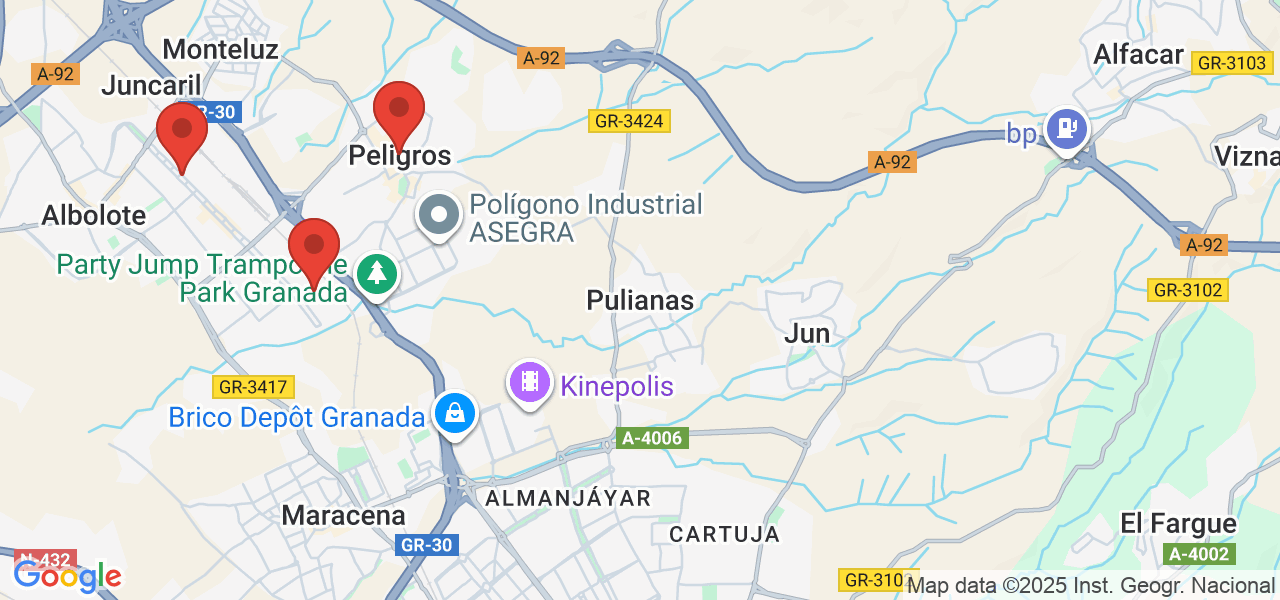Select the red pin near Juncaril
Viewport: 1280px width, 600px height.
click(182, 132)
